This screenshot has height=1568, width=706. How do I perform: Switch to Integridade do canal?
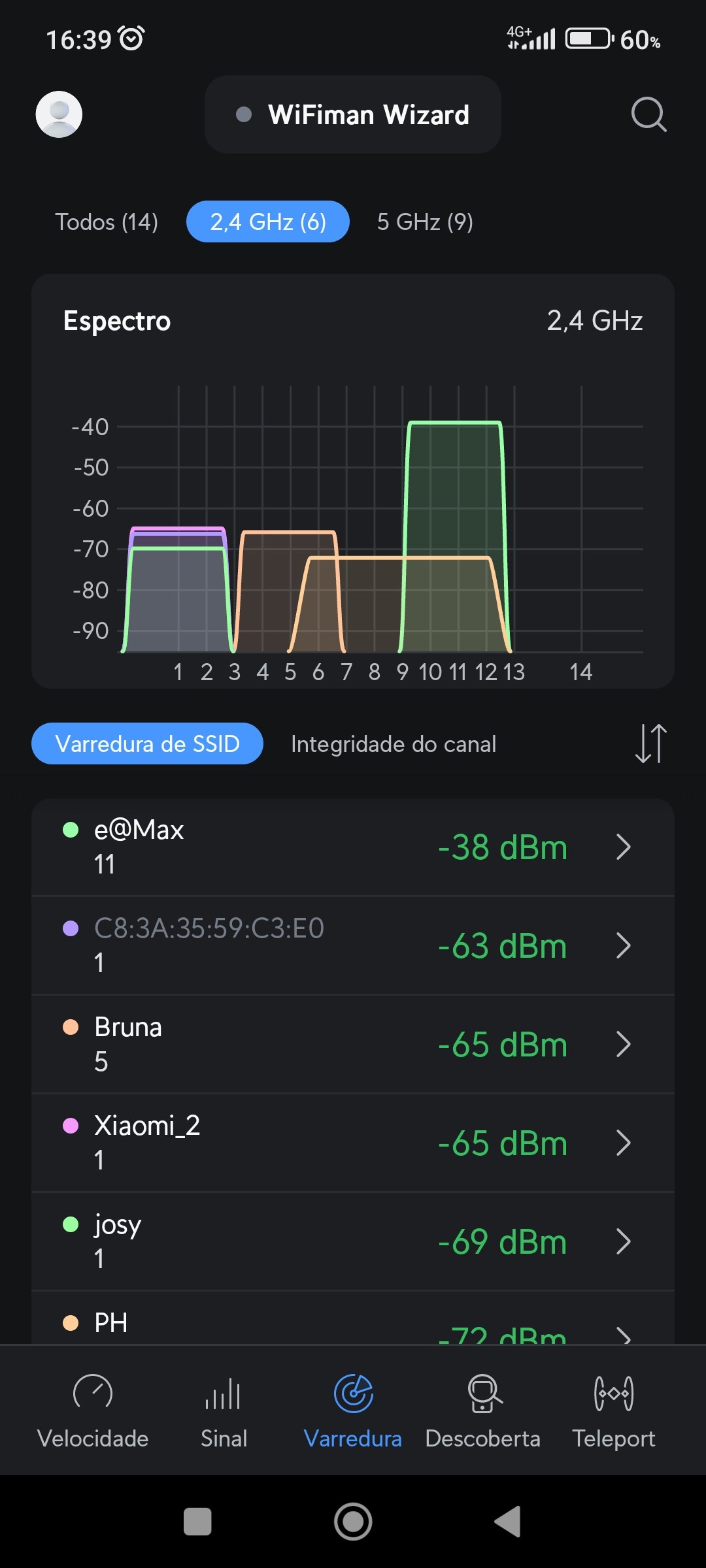pyautogui.click(x=394, y=744)
